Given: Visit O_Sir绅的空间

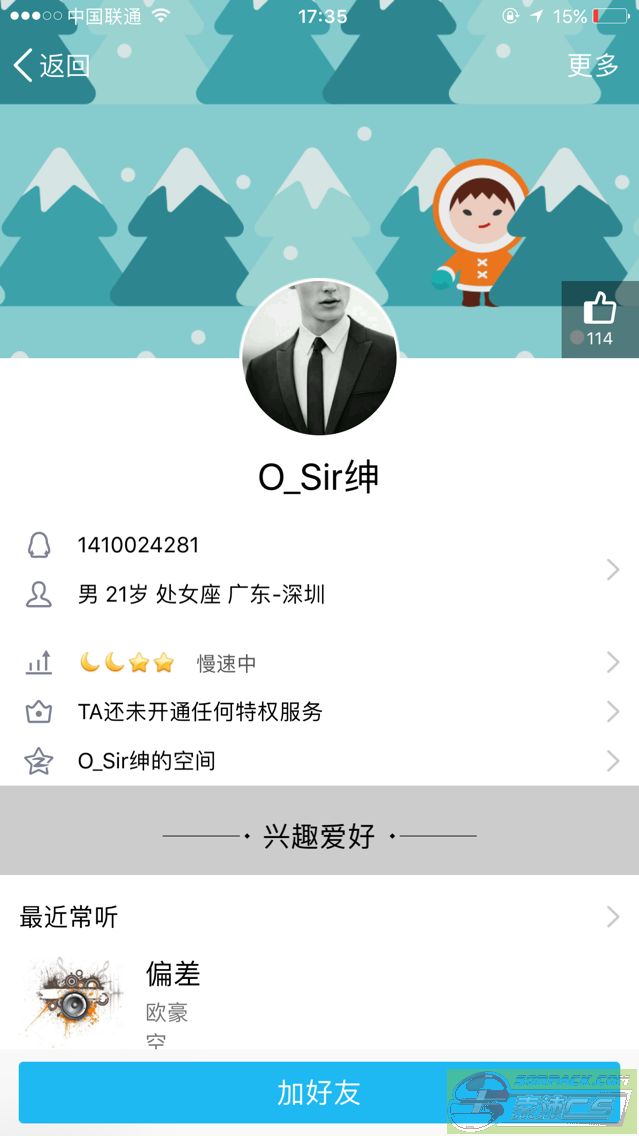Looking at the screenshot, I should 319,761.
